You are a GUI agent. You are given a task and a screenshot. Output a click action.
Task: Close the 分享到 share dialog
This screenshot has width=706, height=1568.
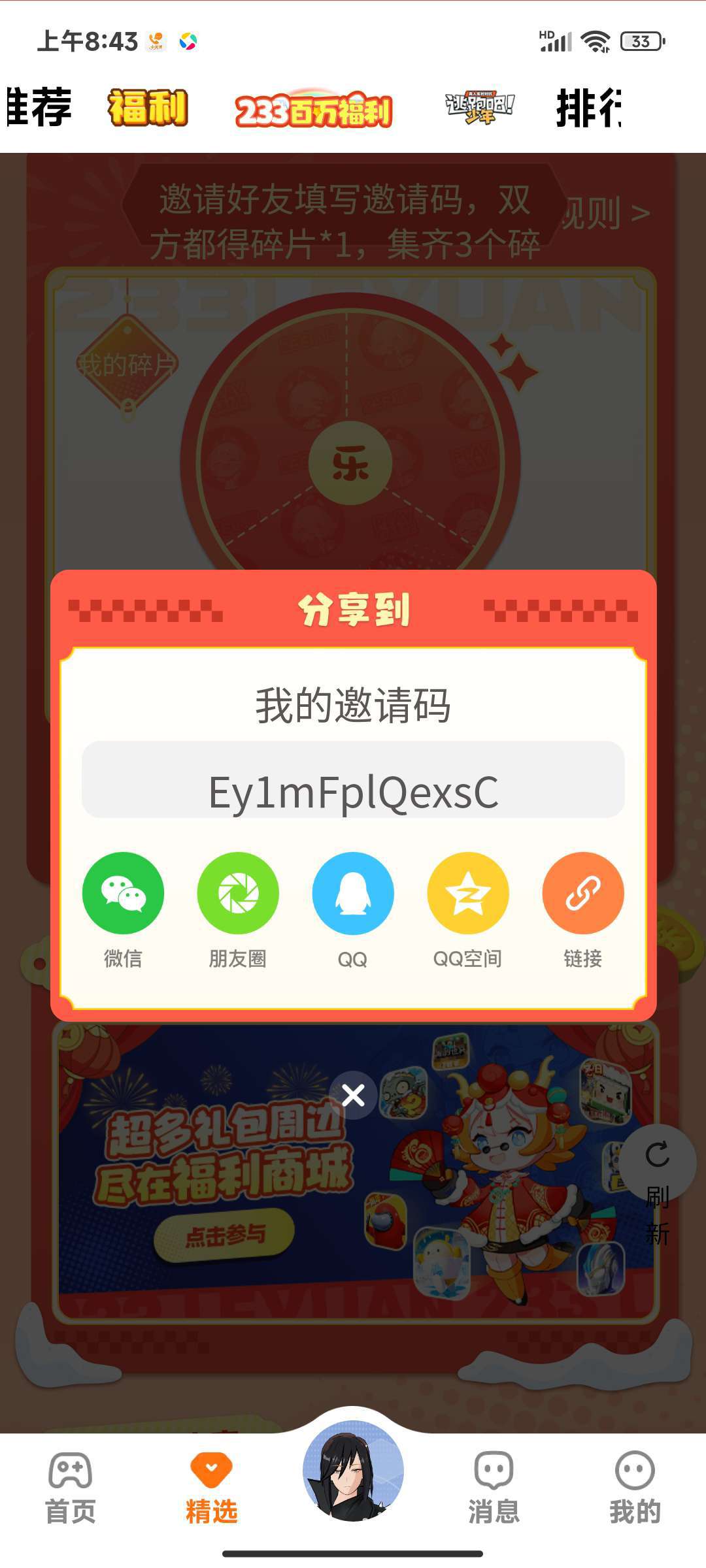[353, 1095]
